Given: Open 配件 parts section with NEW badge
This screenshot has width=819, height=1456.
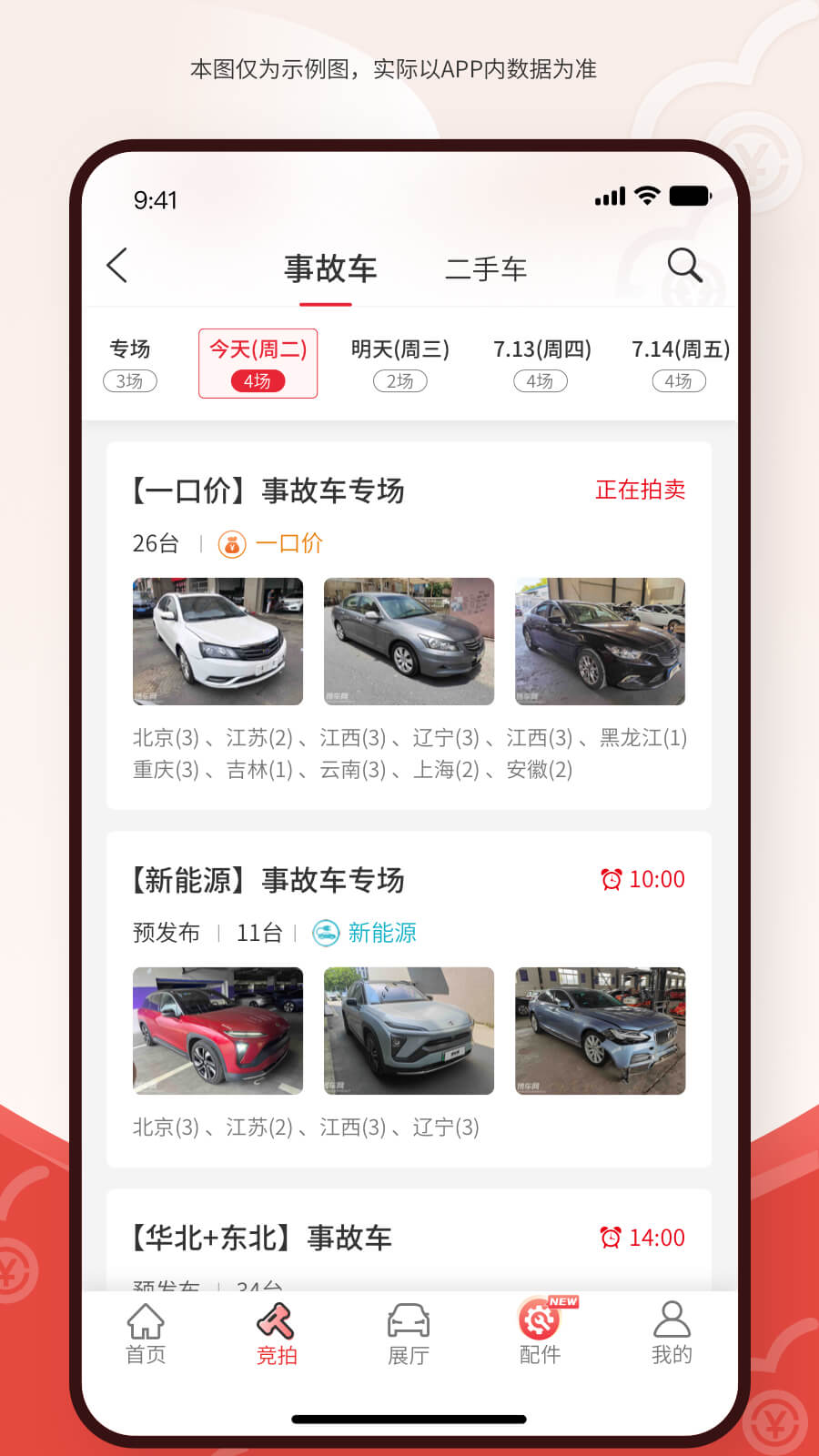Looking at the screenshot, I should pyautogui.click(x=539, y=1330).
